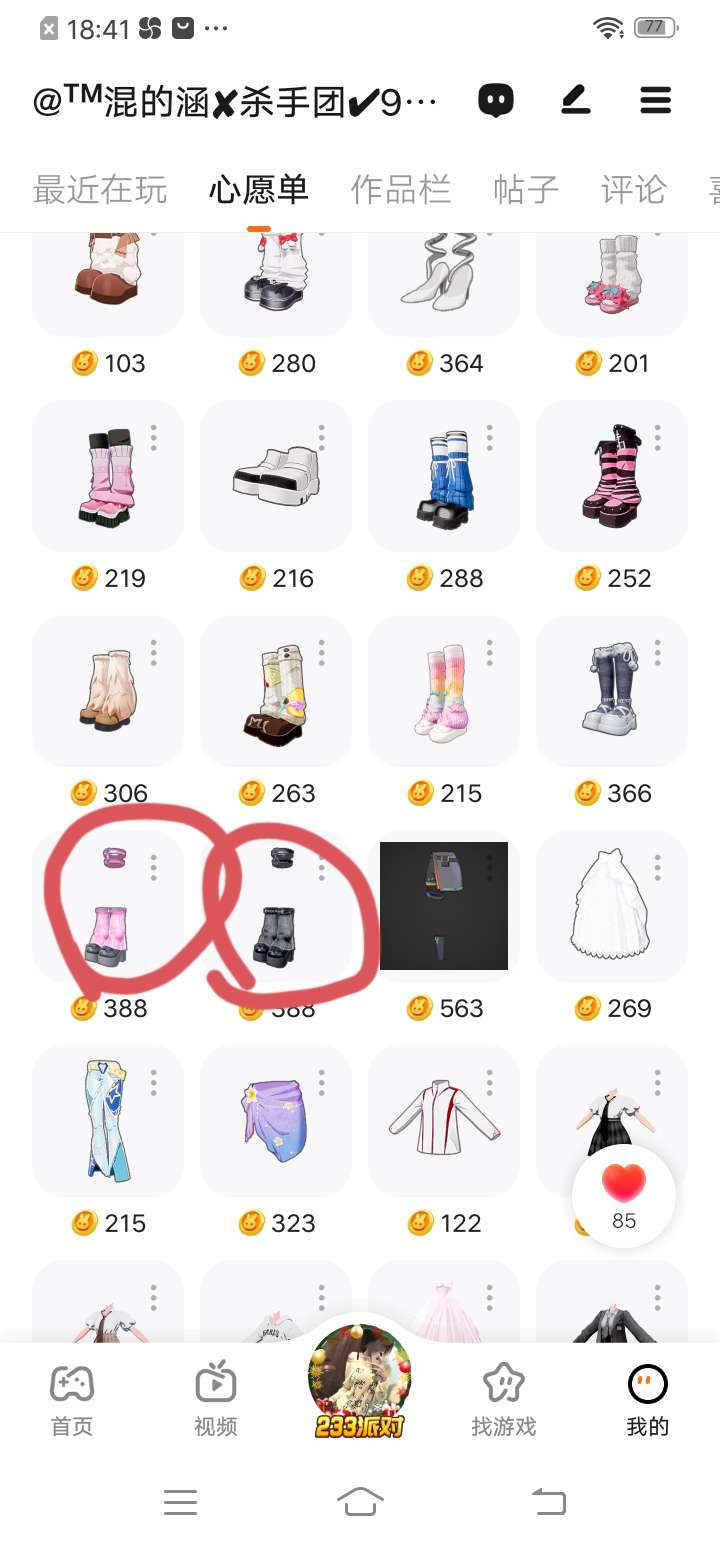
Task: Open the white shoes item priced 216
Action: [x=276, y=476]
